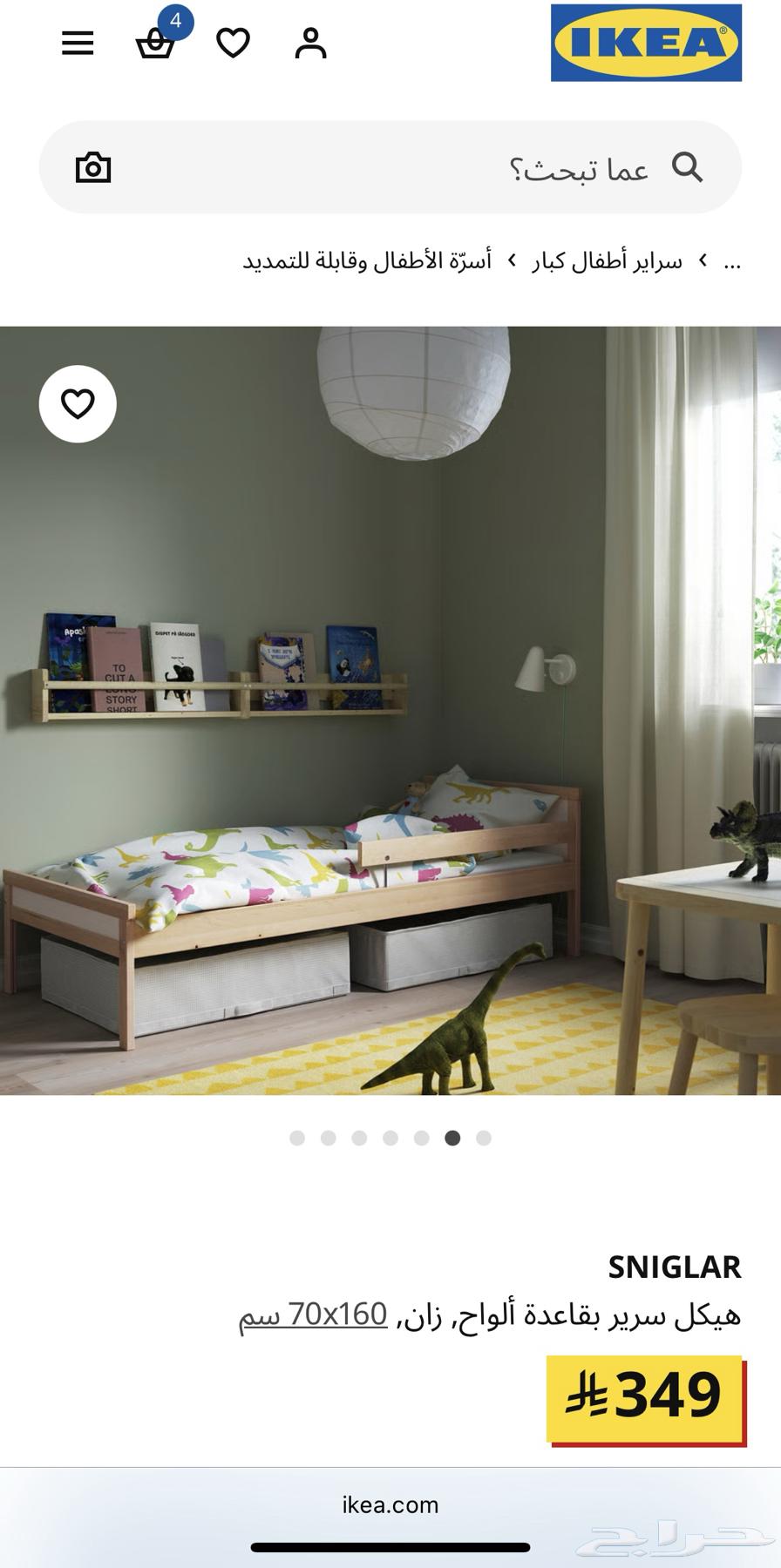781x1568 pixels.
Task: Open the shopping basket
Action: coord(155,42)
